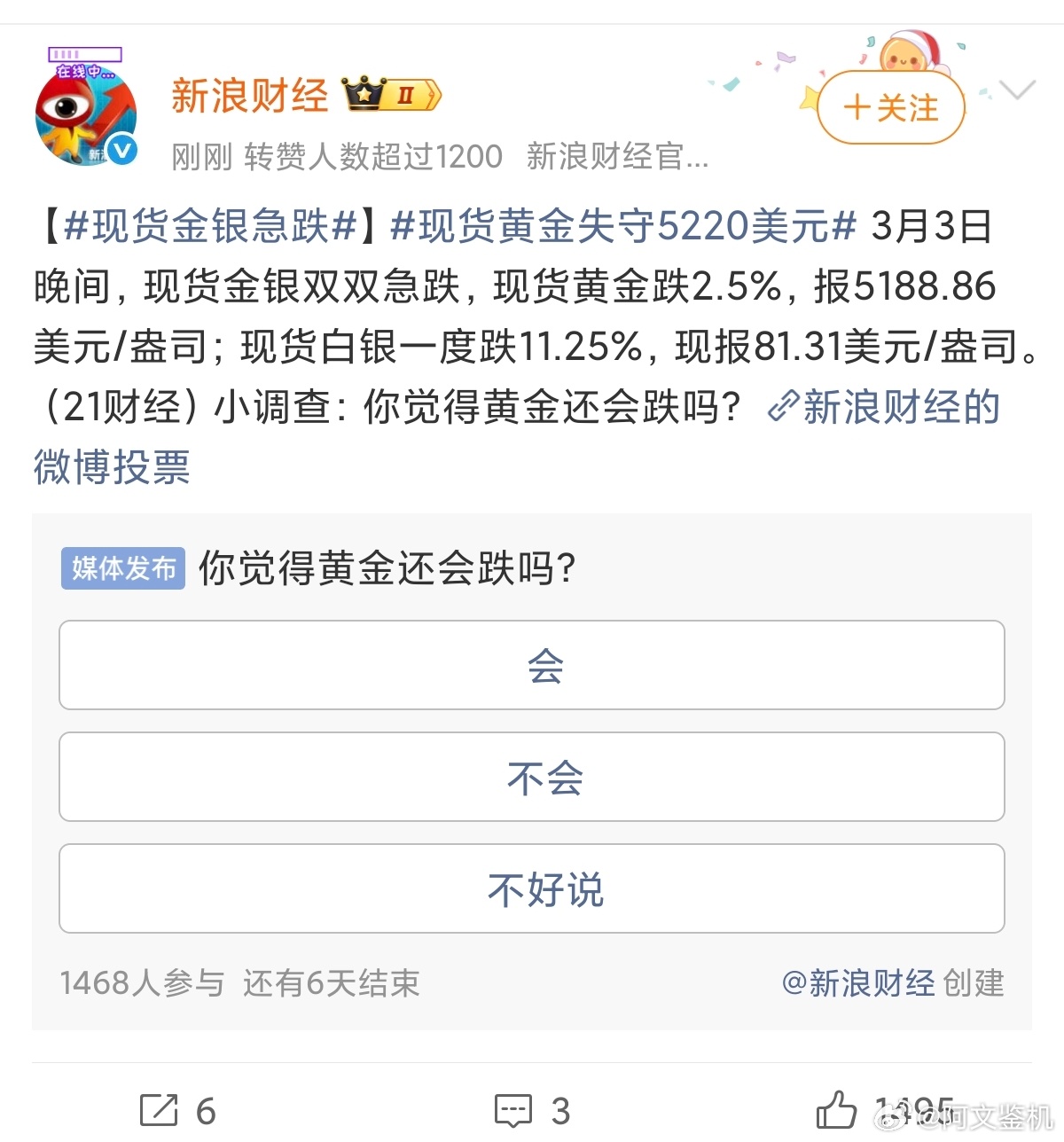This screenshot has width=1064, height=1142.
Task: Expand the post options chevron
Action: tap(1016, 91)
